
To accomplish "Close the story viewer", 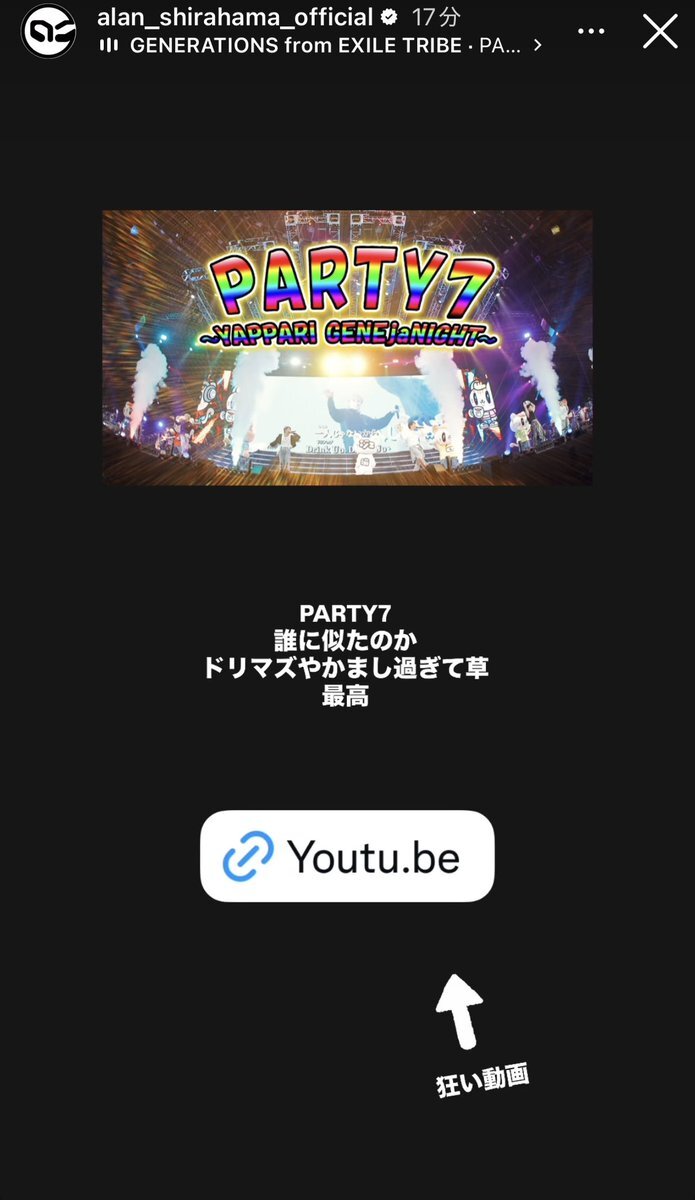I will click(x=660, y=31).
